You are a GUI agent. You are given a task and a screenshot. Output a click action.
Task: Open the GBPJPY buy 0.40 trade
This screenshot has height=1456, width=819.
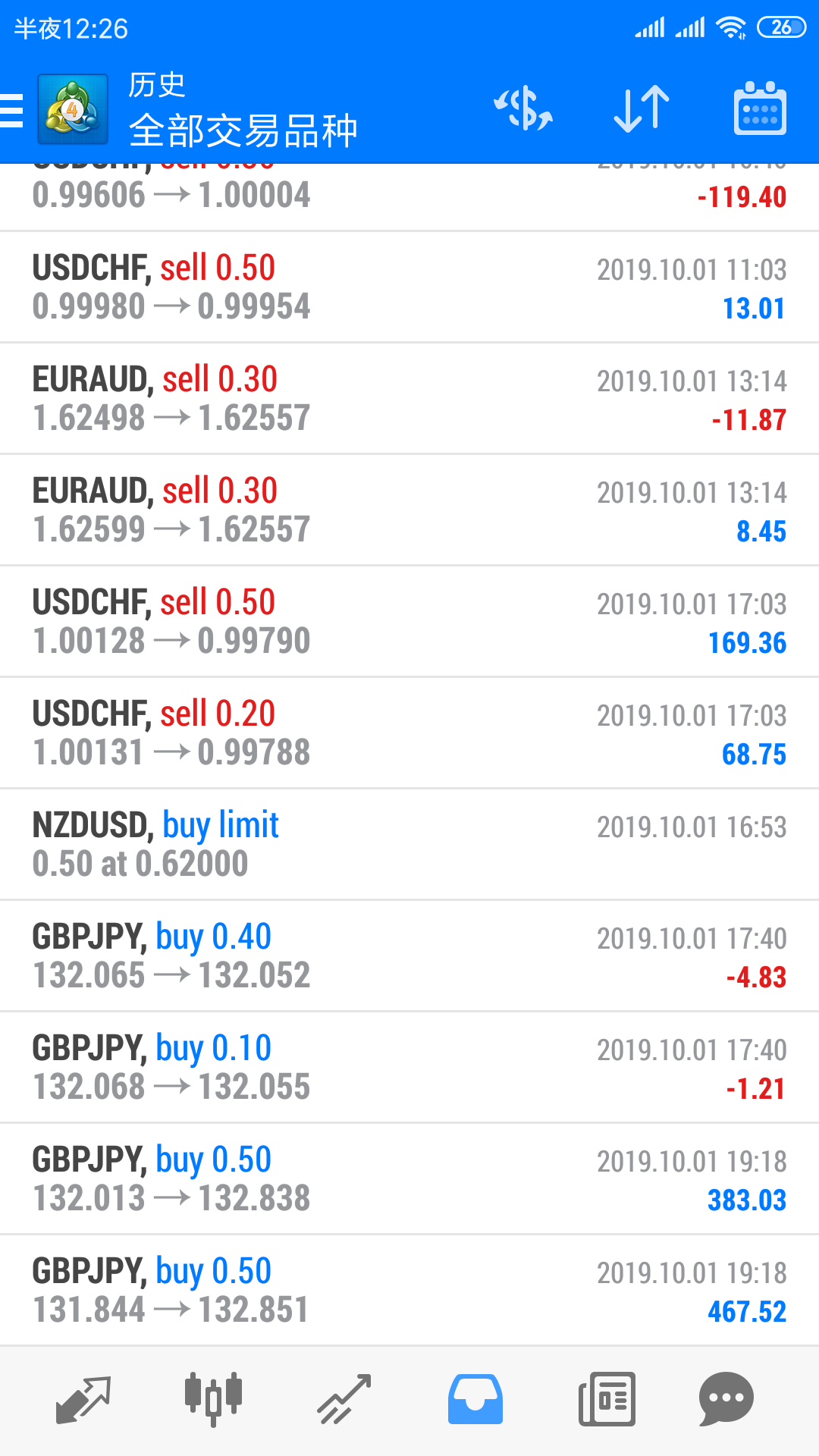click(x=409, y=956)
